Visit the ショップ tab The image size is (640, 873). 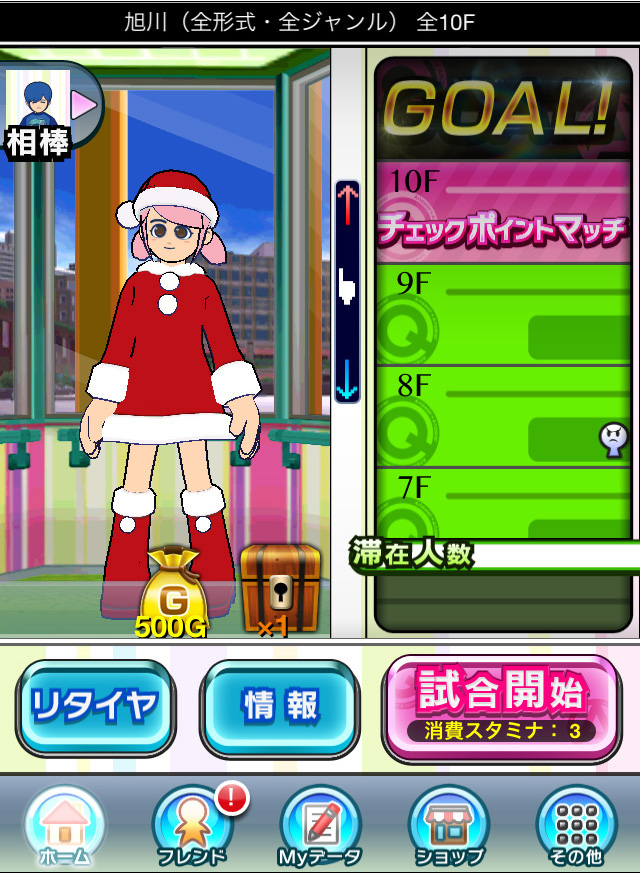coord(448,827)
